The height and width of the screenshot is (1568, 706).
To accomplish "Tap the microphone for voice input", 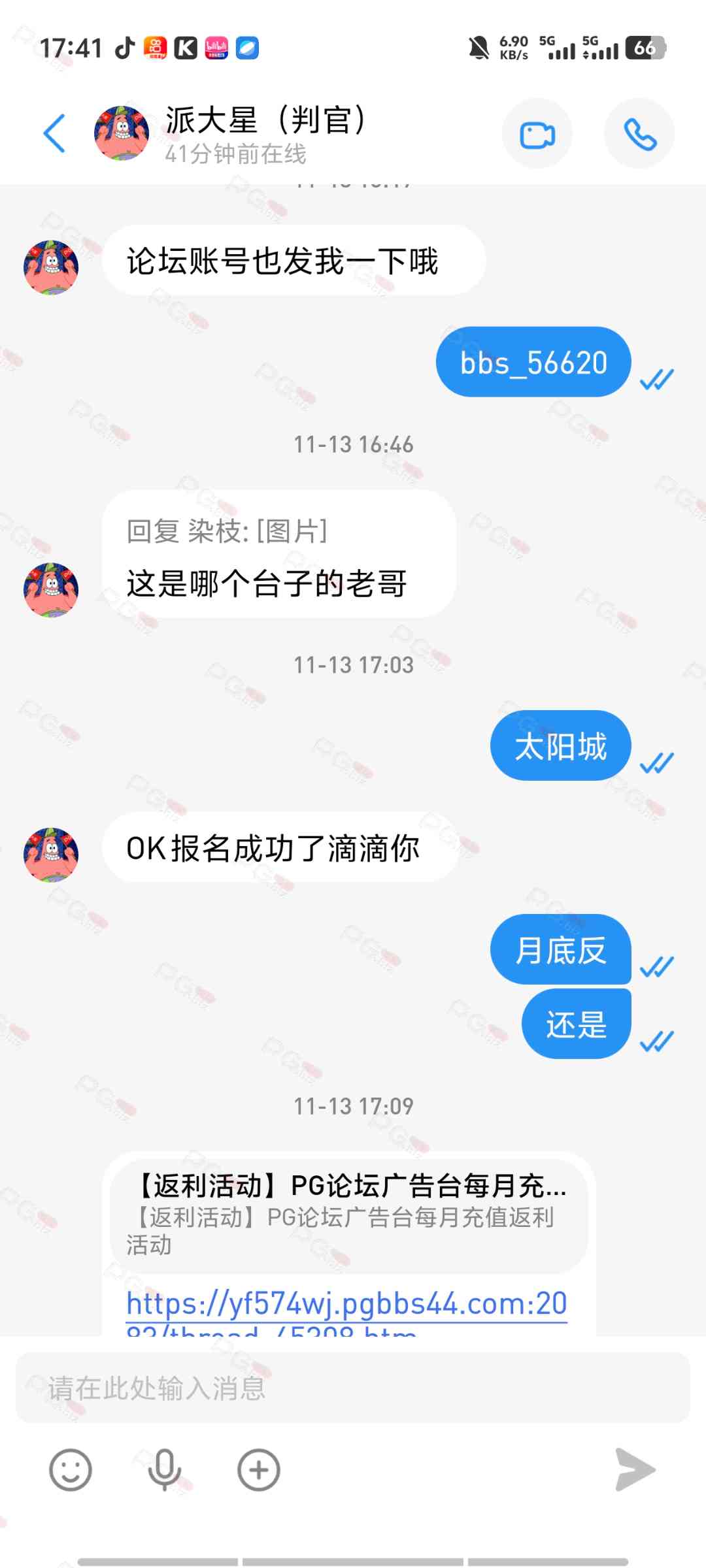I will click(x=164, y=1470).
